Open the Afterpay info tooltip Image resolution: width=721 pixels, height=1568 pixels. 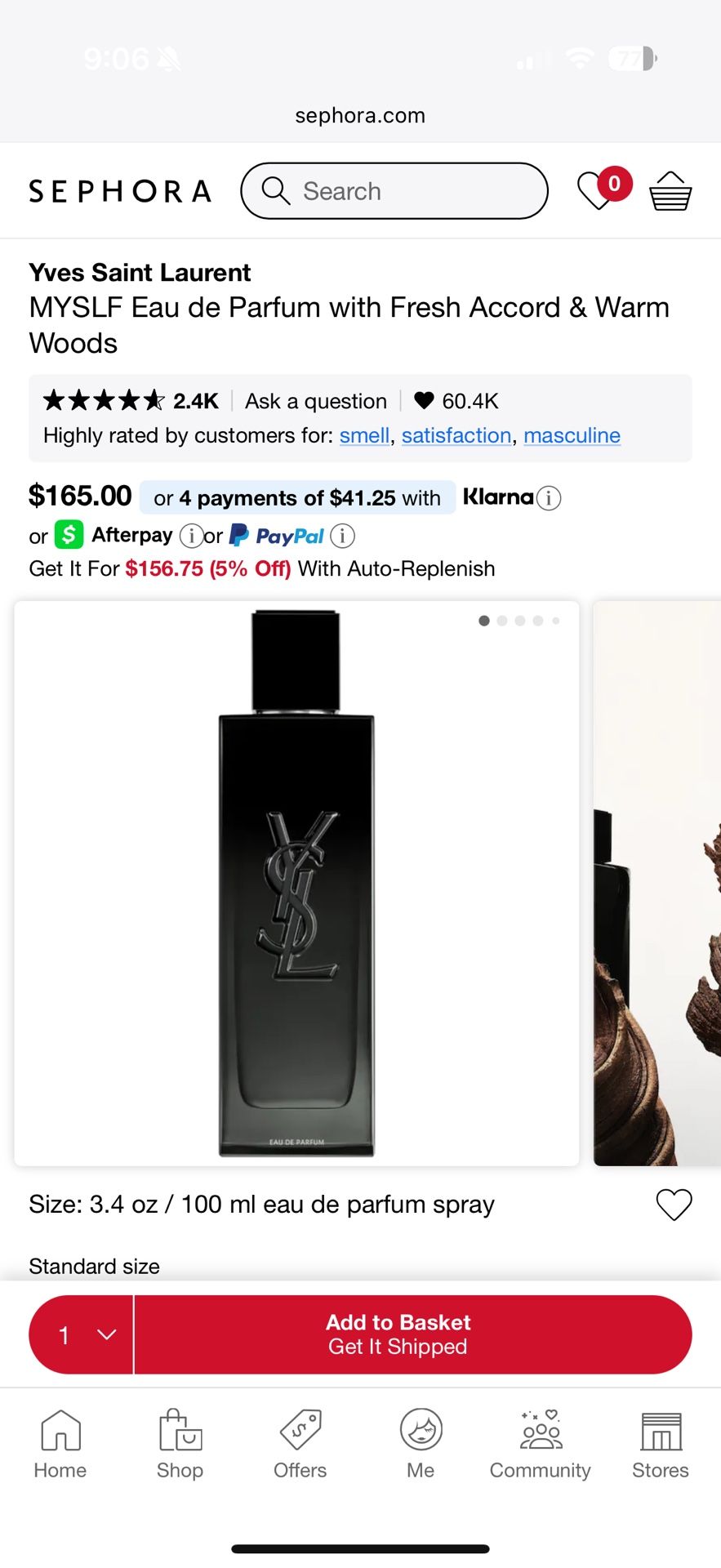[x=190, y=536]
